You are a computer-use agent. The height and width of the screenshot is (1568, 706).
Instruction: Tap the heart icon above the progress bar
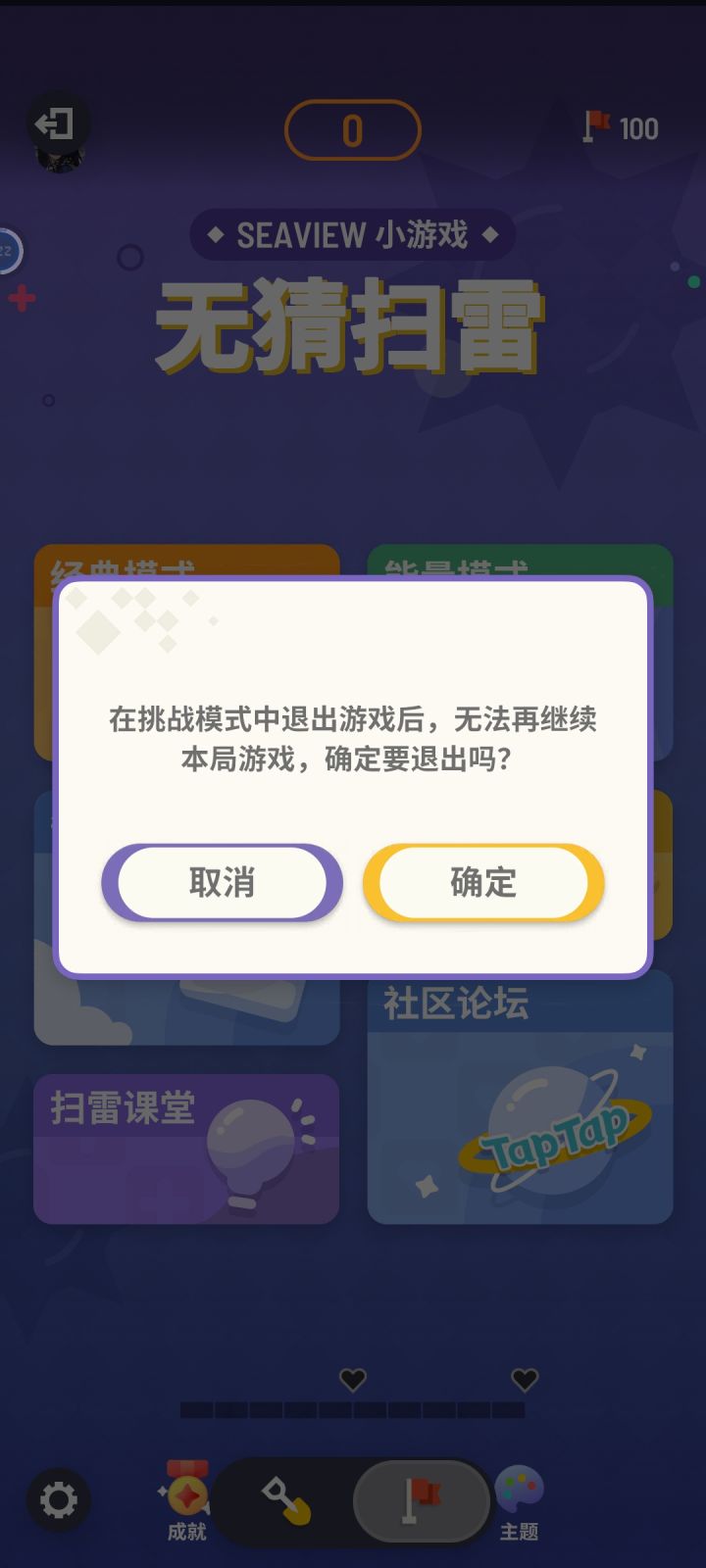pos(353,1379)
